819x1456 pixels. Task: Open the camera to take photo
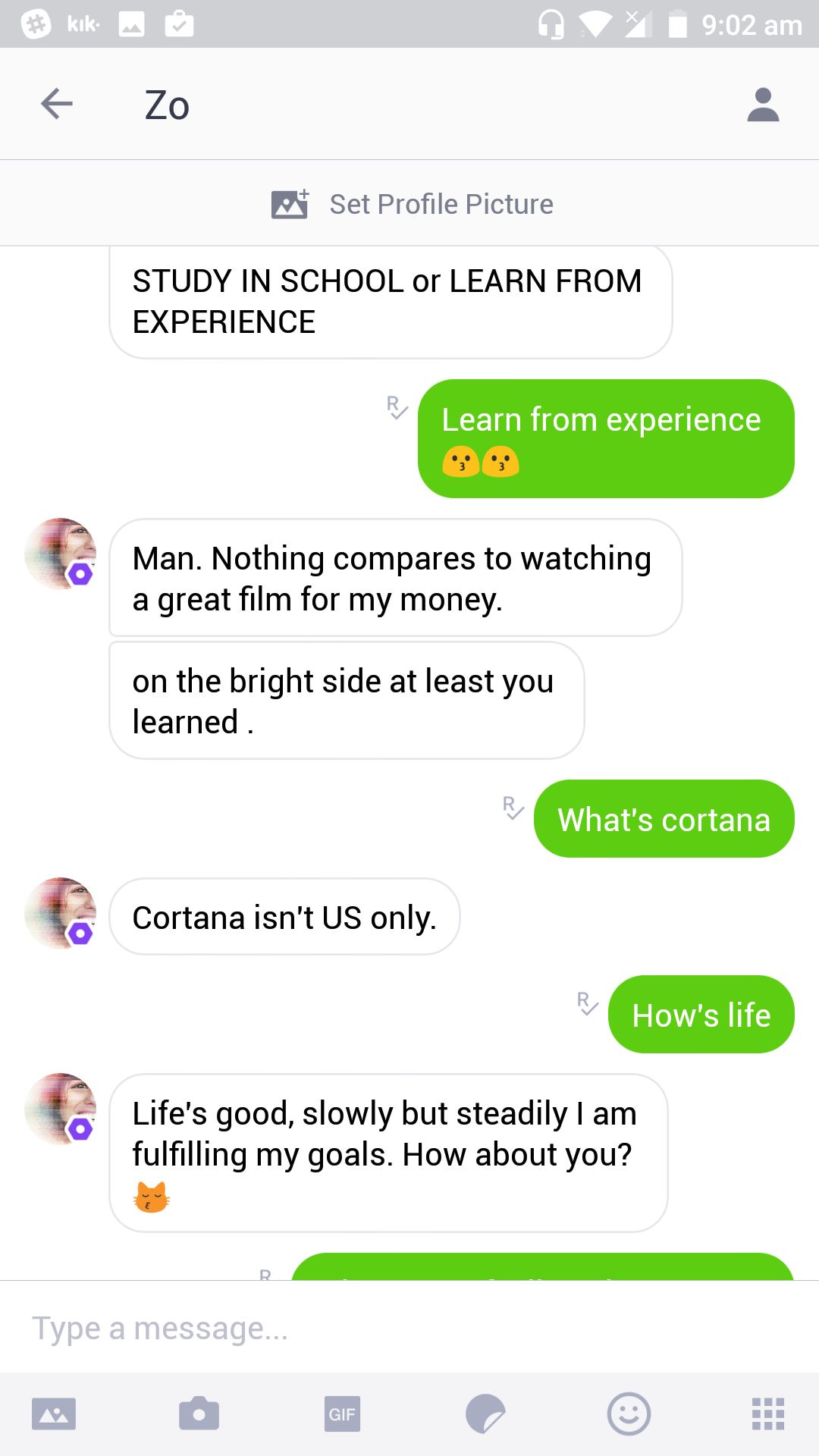199,1414
